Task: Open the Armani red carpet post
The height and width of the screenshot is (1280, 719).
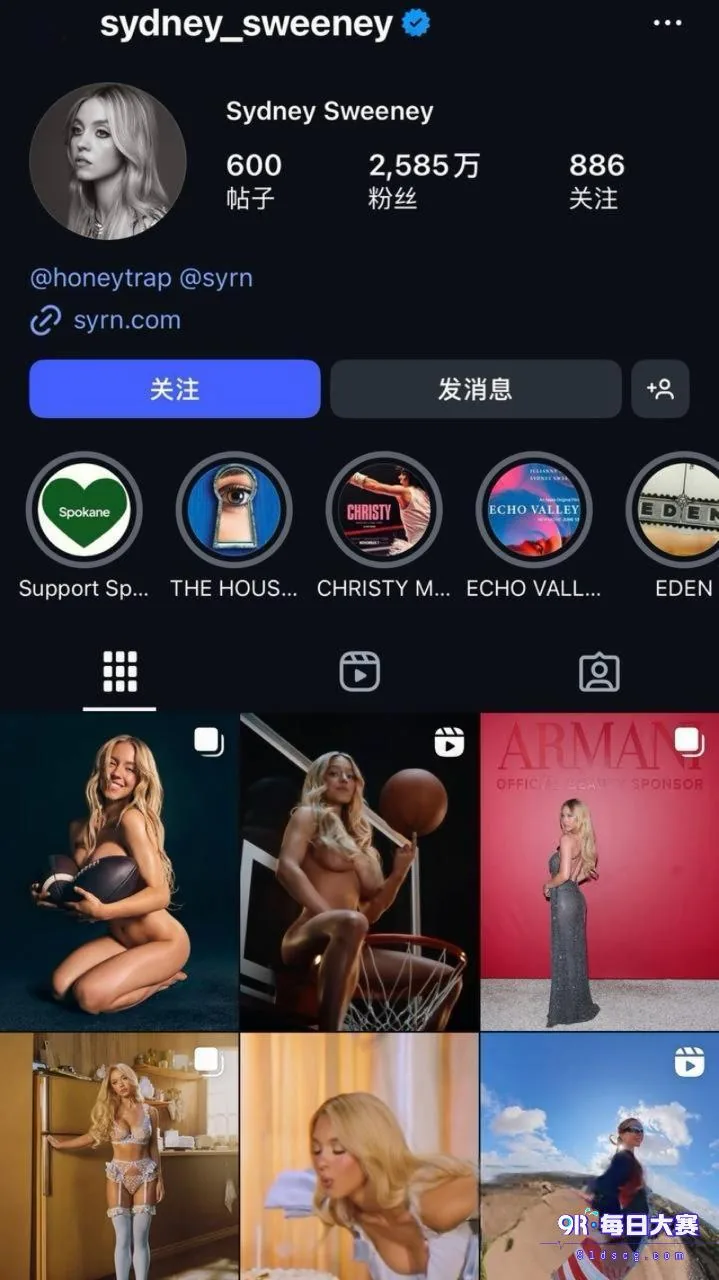Action: pyautogui.click(x=600, y=871)
